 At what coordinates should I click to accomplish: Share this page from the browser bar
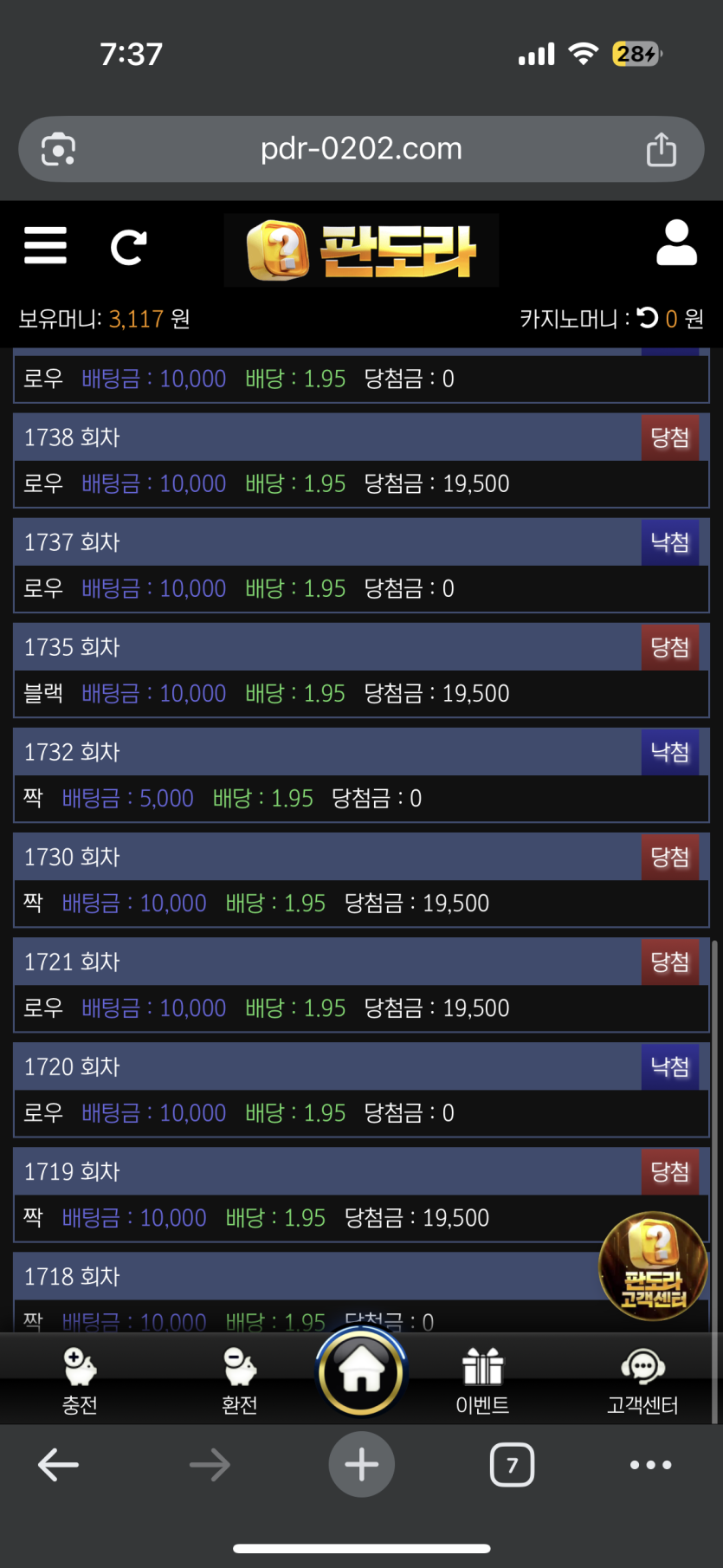[662, 149]
